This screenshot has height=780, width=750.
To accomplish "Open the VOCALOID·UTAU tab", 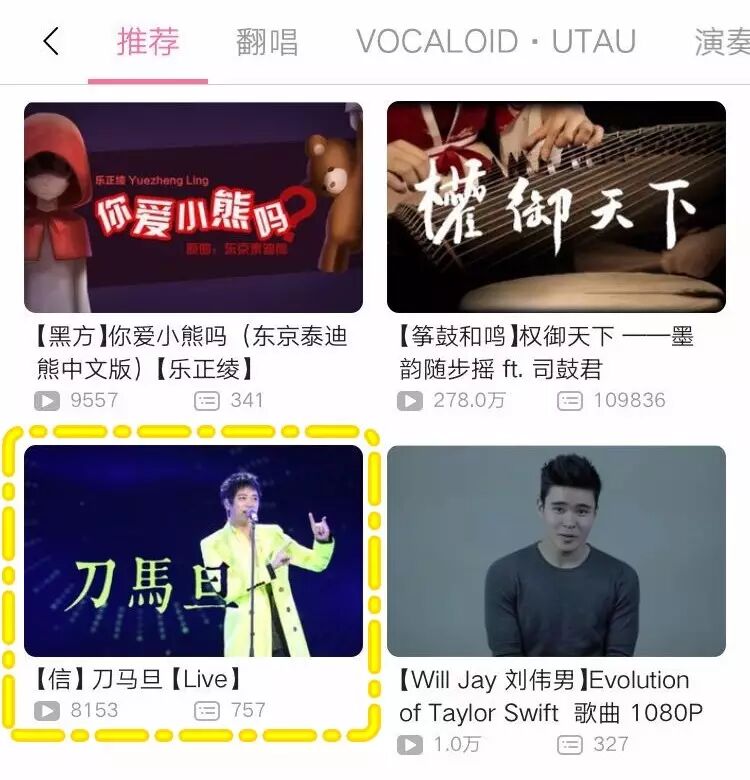I will 496,42.
